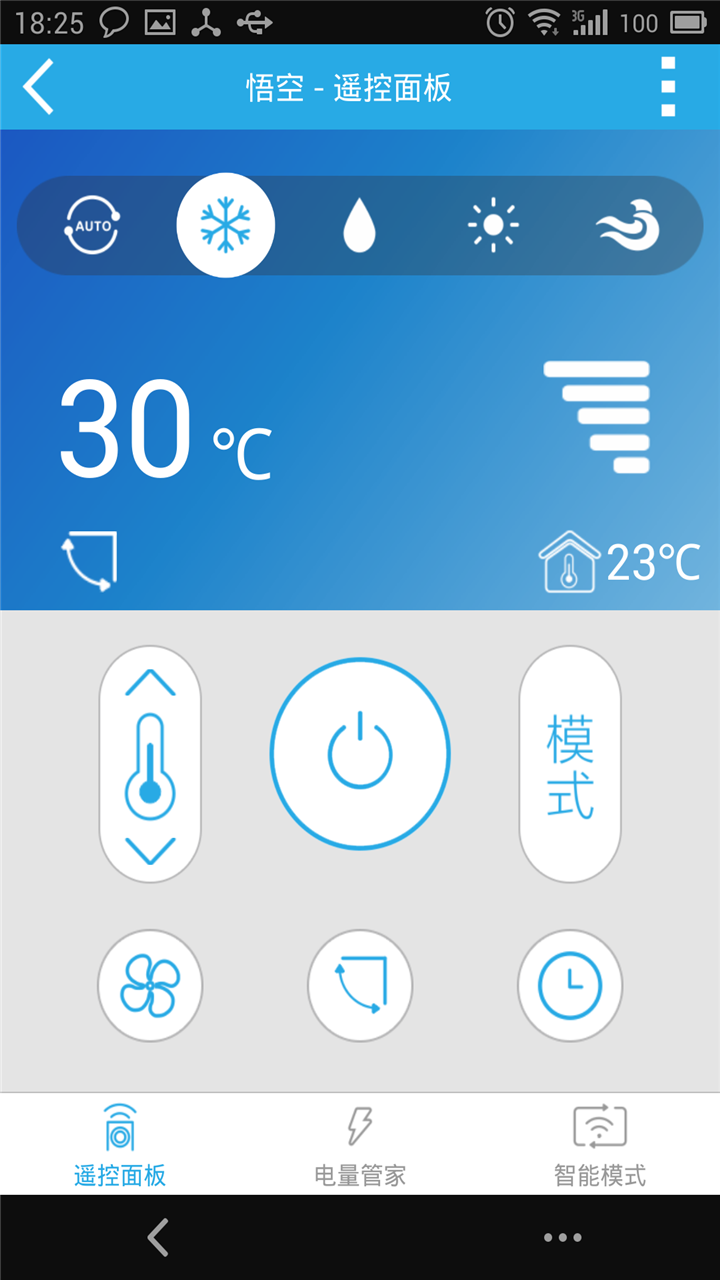Select the AUTO mode icon
Screen dimensions: 720x1280
point(93,226)
